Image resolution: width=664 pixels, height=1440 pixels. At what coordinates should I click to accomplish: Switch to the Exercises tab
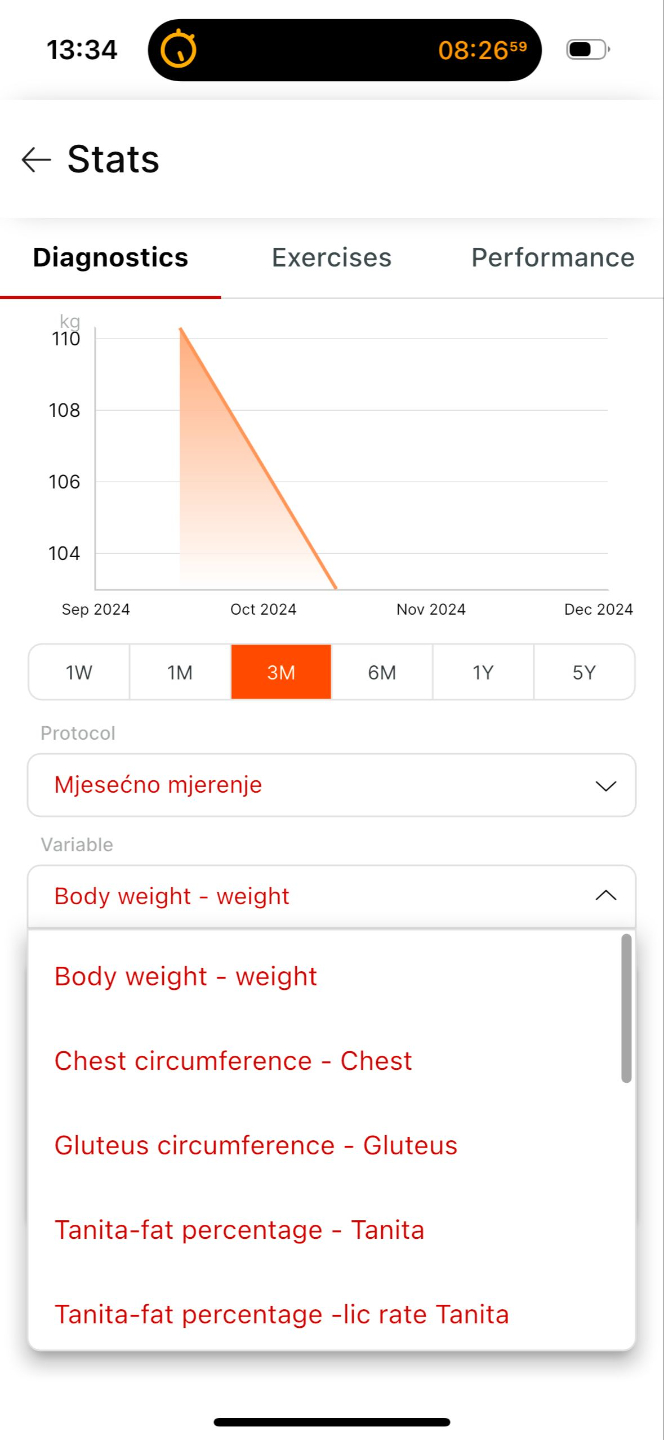pyautogui.click(x=331, y=258)
